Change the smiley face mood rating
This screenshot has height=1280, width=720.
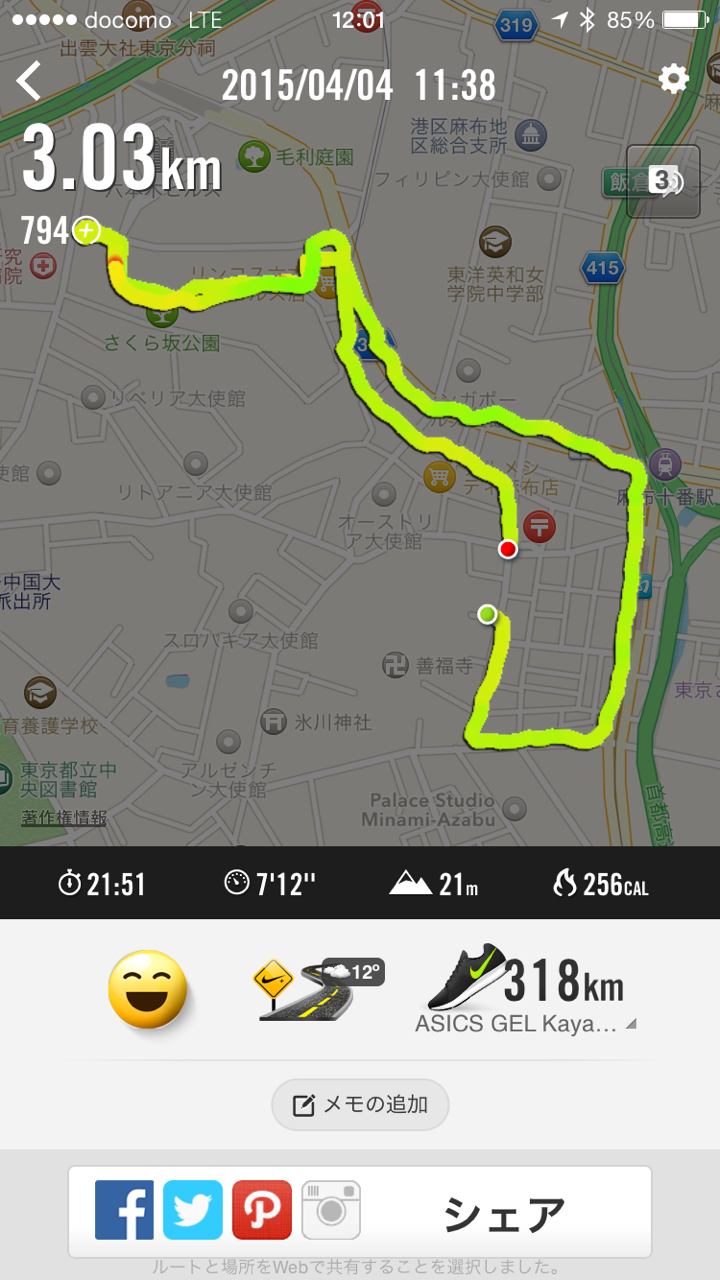[148, 989]
